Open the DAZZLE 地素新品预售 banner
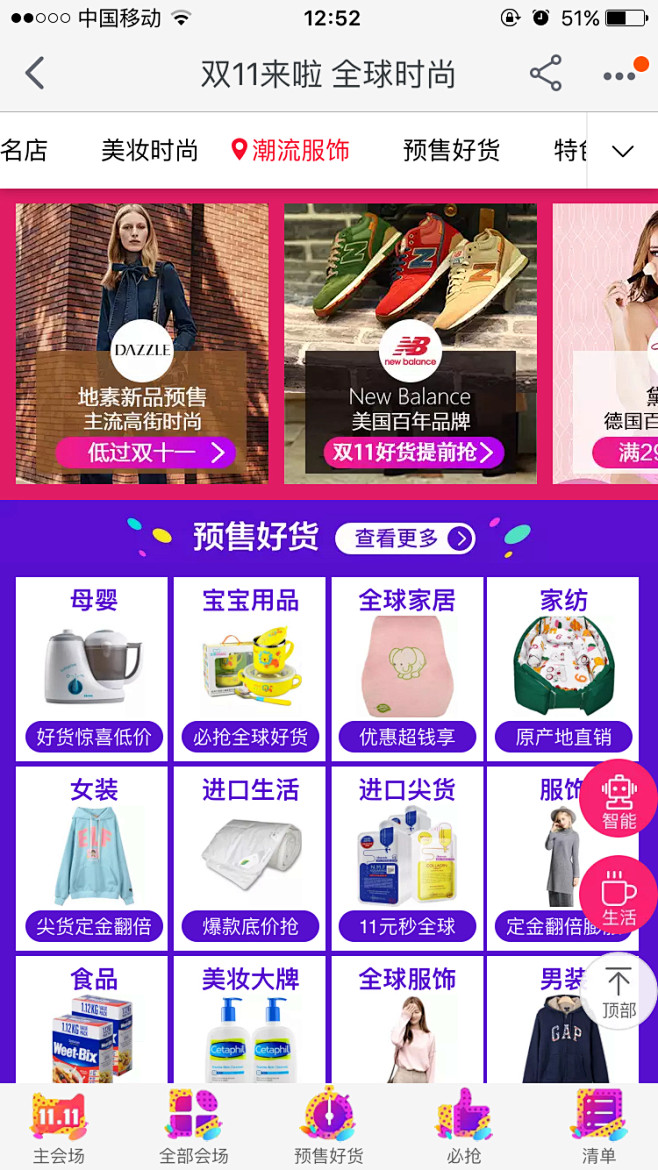The image size is (658, 1170). 142,343
